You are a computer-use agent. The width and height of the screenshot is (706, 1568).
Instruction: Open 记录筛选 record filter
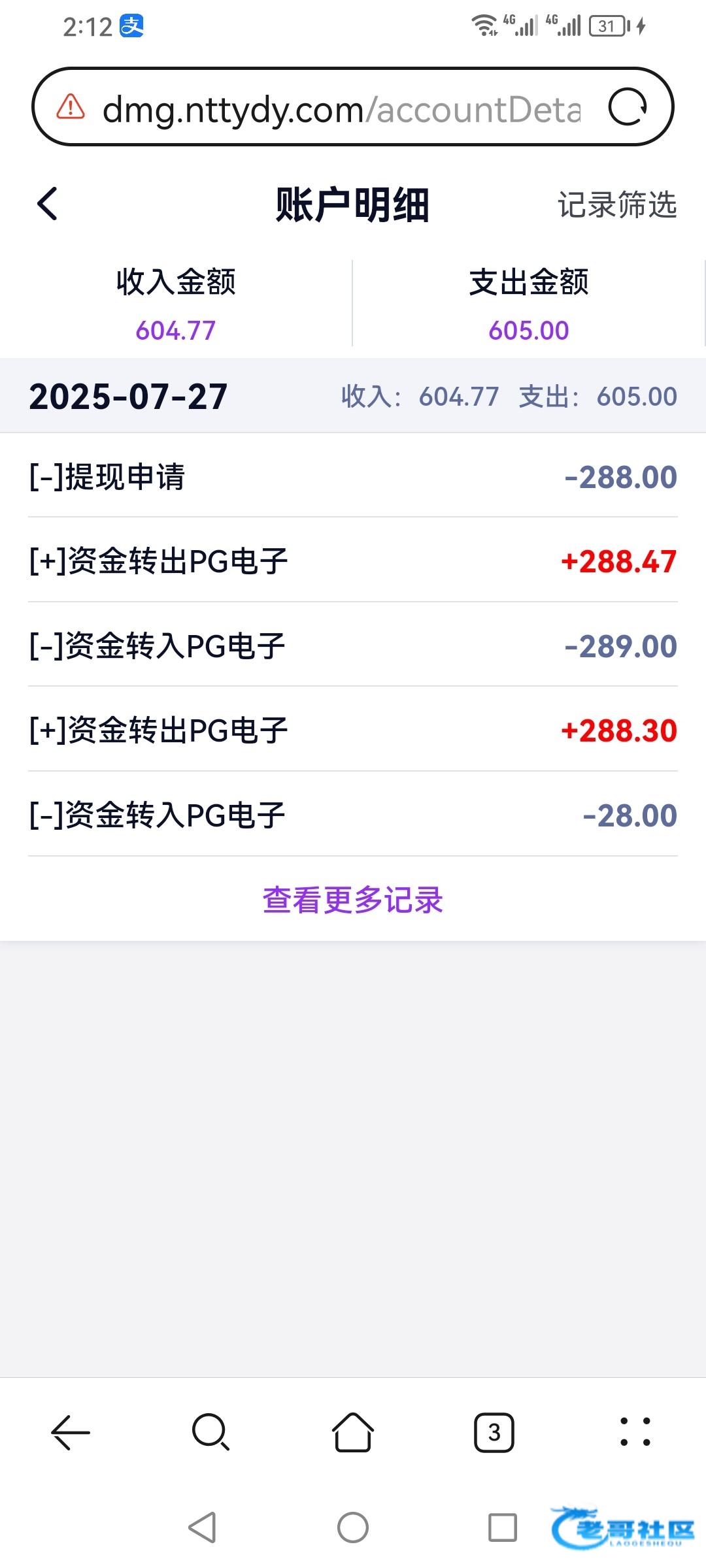(x=616, y=204)
